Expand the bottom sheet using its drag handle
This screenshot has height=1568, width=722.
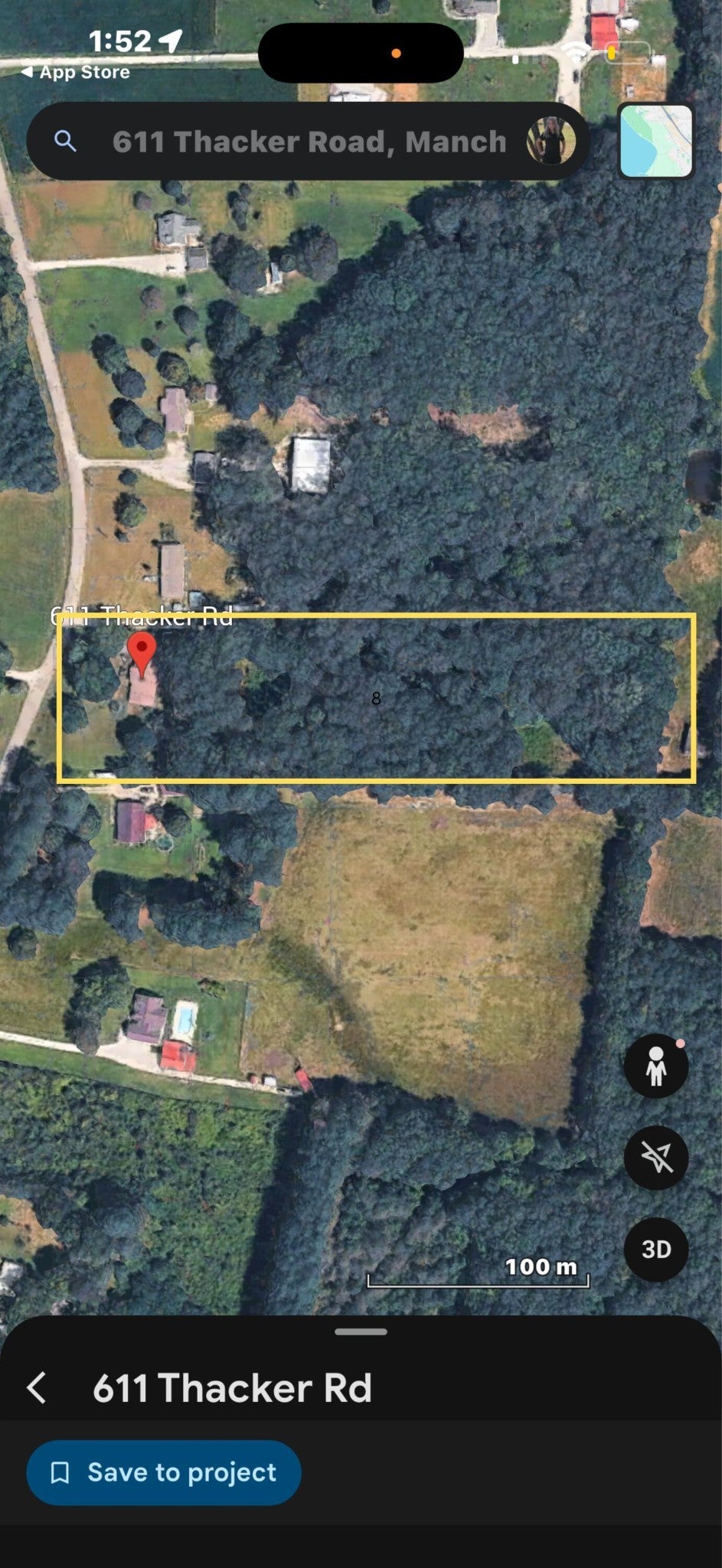pos(361,1331)
